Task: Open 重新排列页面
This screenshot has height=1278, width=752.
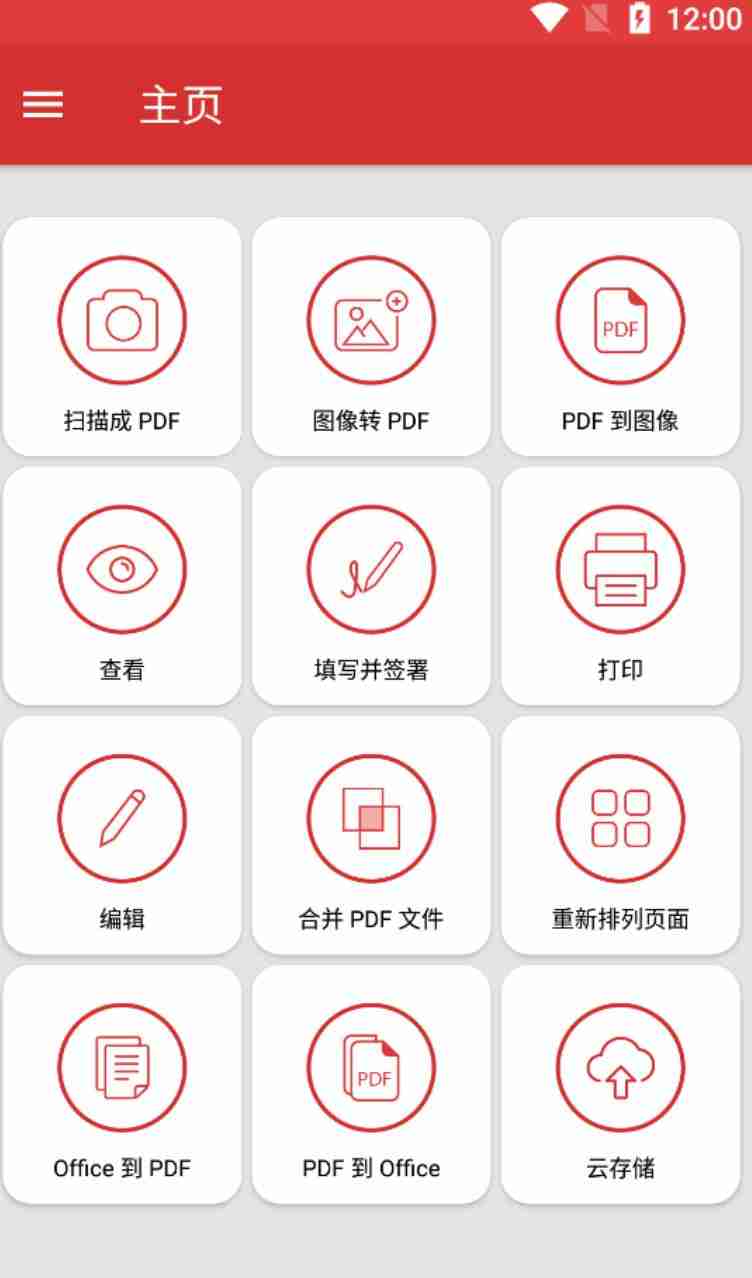Action: click(620, 835)
